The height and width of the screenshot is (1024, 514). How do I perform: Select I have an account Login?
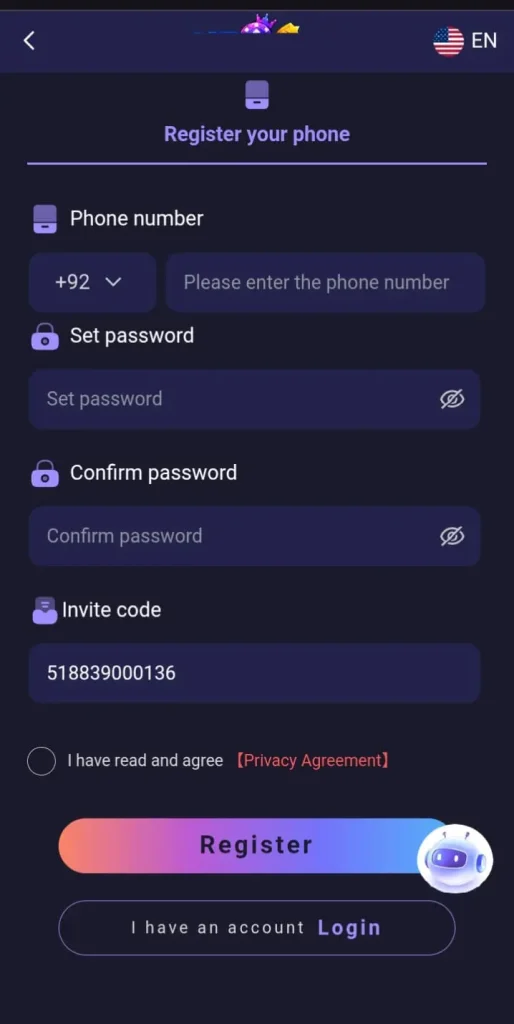(257, 928)
